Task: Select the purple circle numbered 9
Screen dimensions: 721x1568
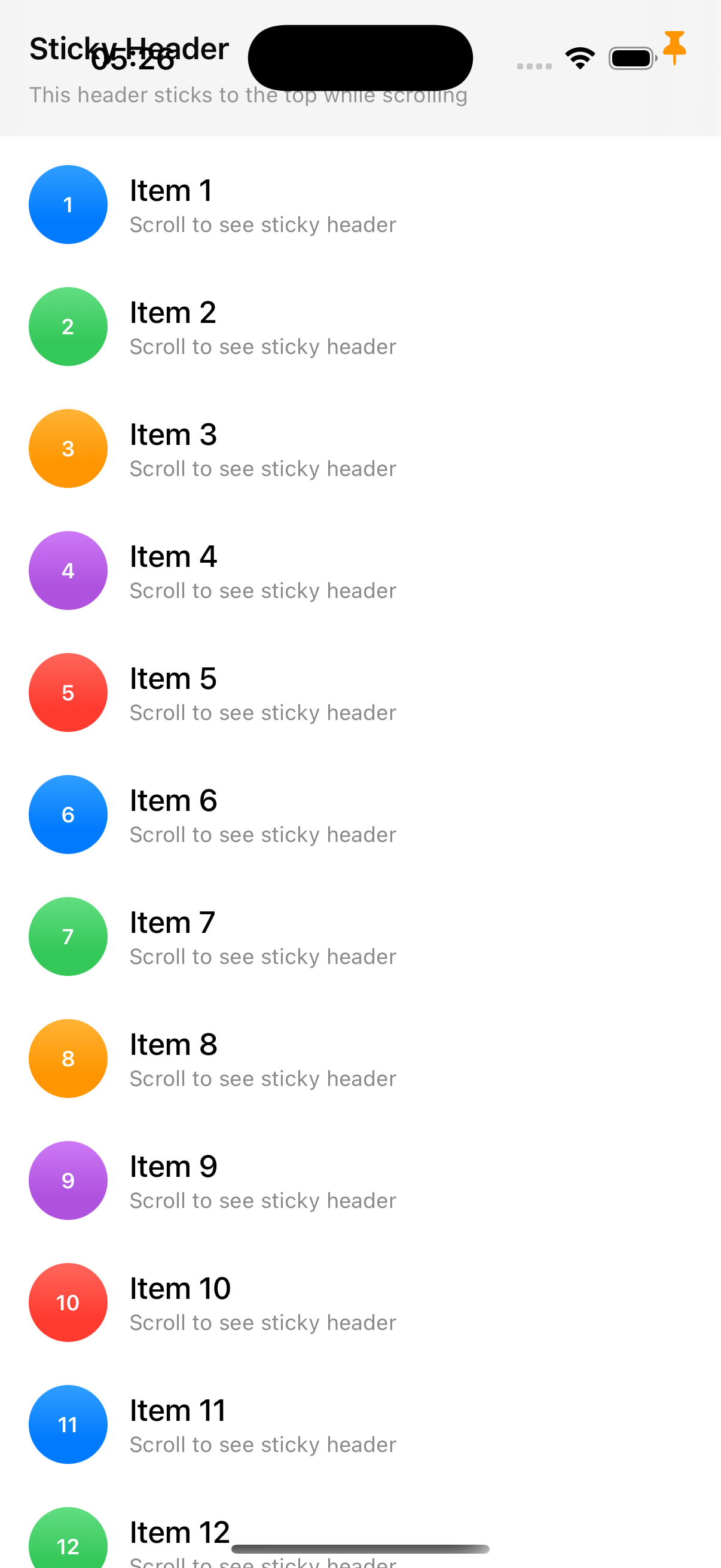Action: tap(68, 1180)
